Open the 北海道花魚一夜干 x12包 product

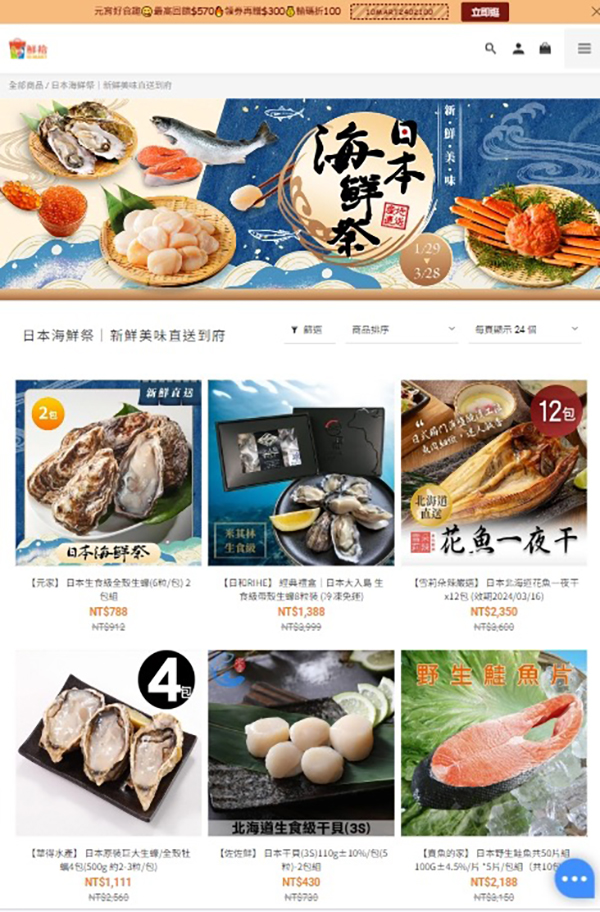click(493, 473)
